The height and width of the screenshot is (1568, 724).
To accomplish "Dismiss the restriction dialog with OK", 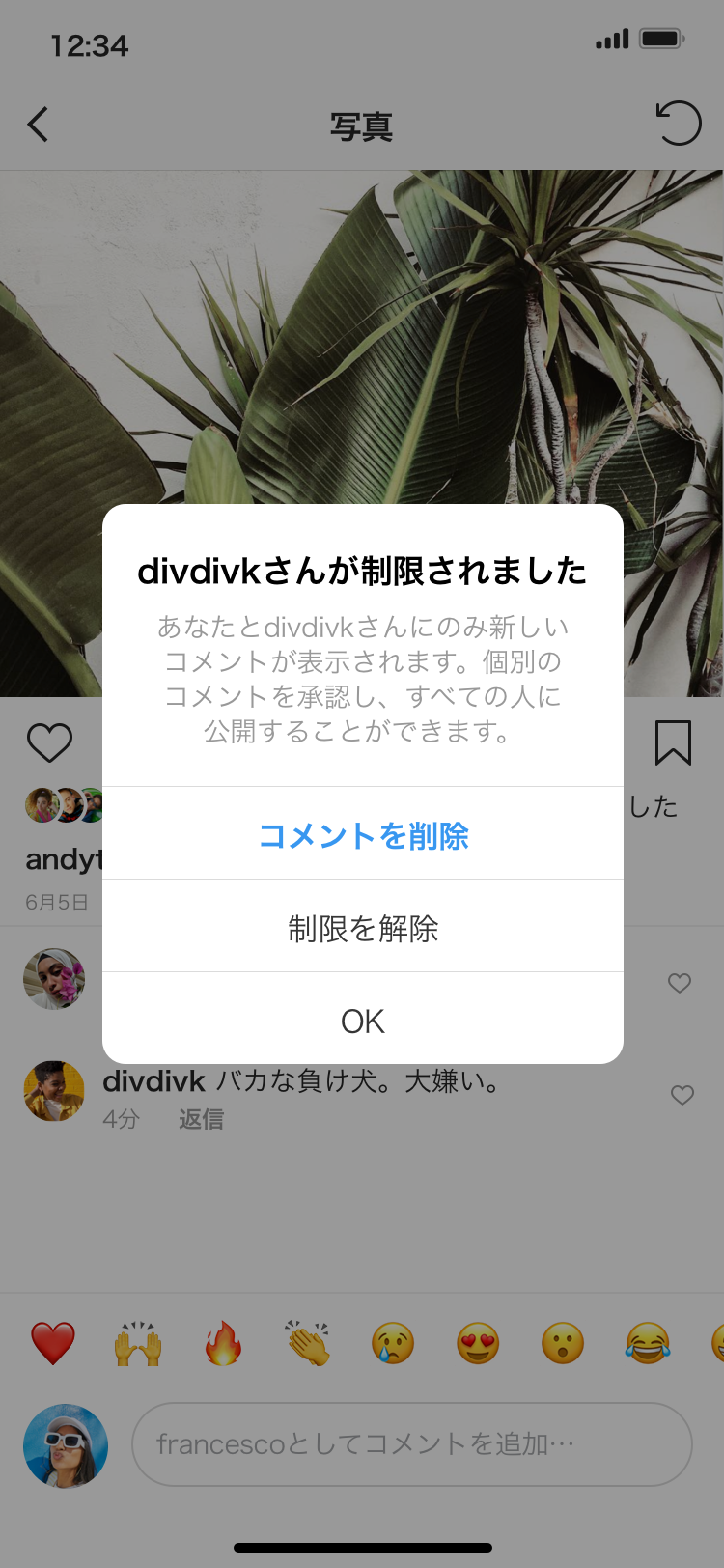I will point(362,1019).
